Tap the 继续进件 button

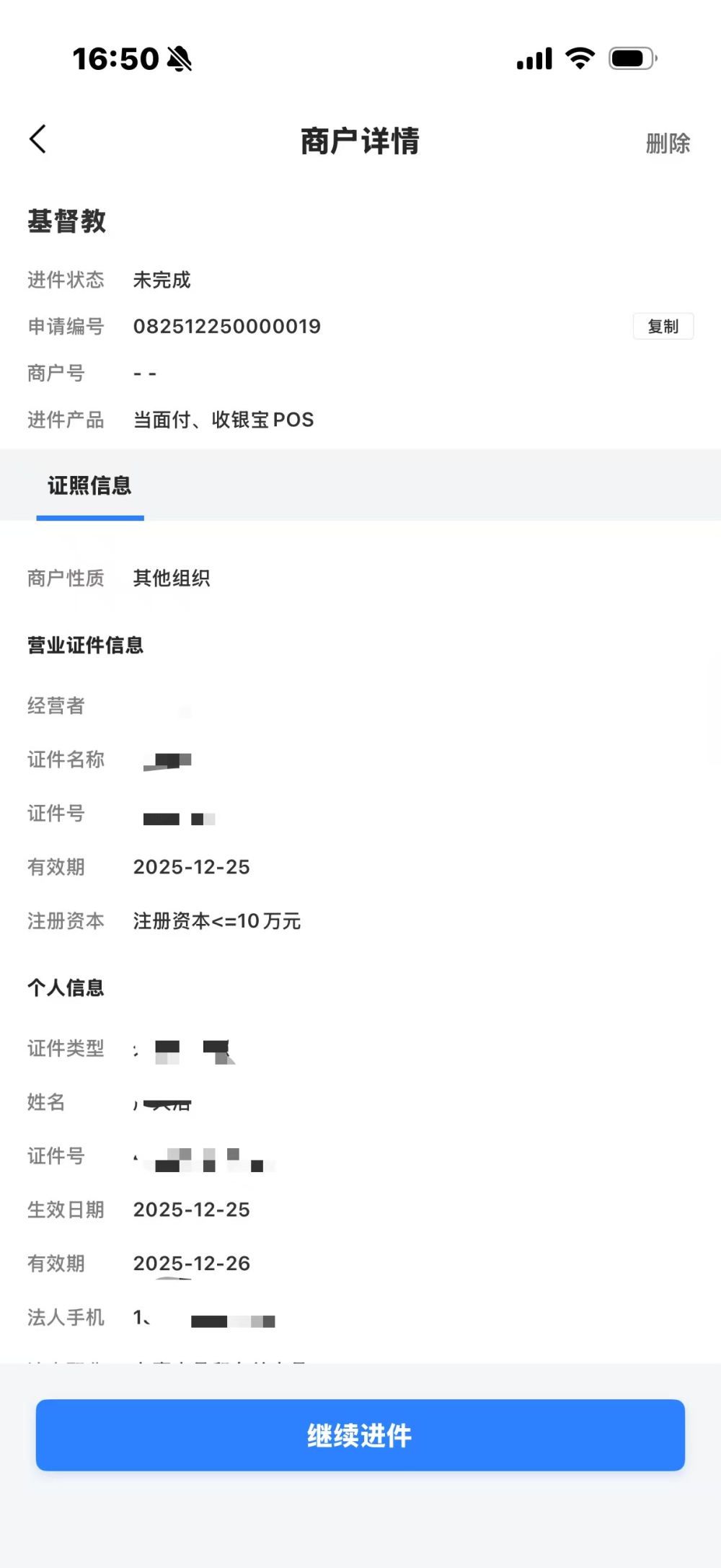click(x=360, y=1435)
